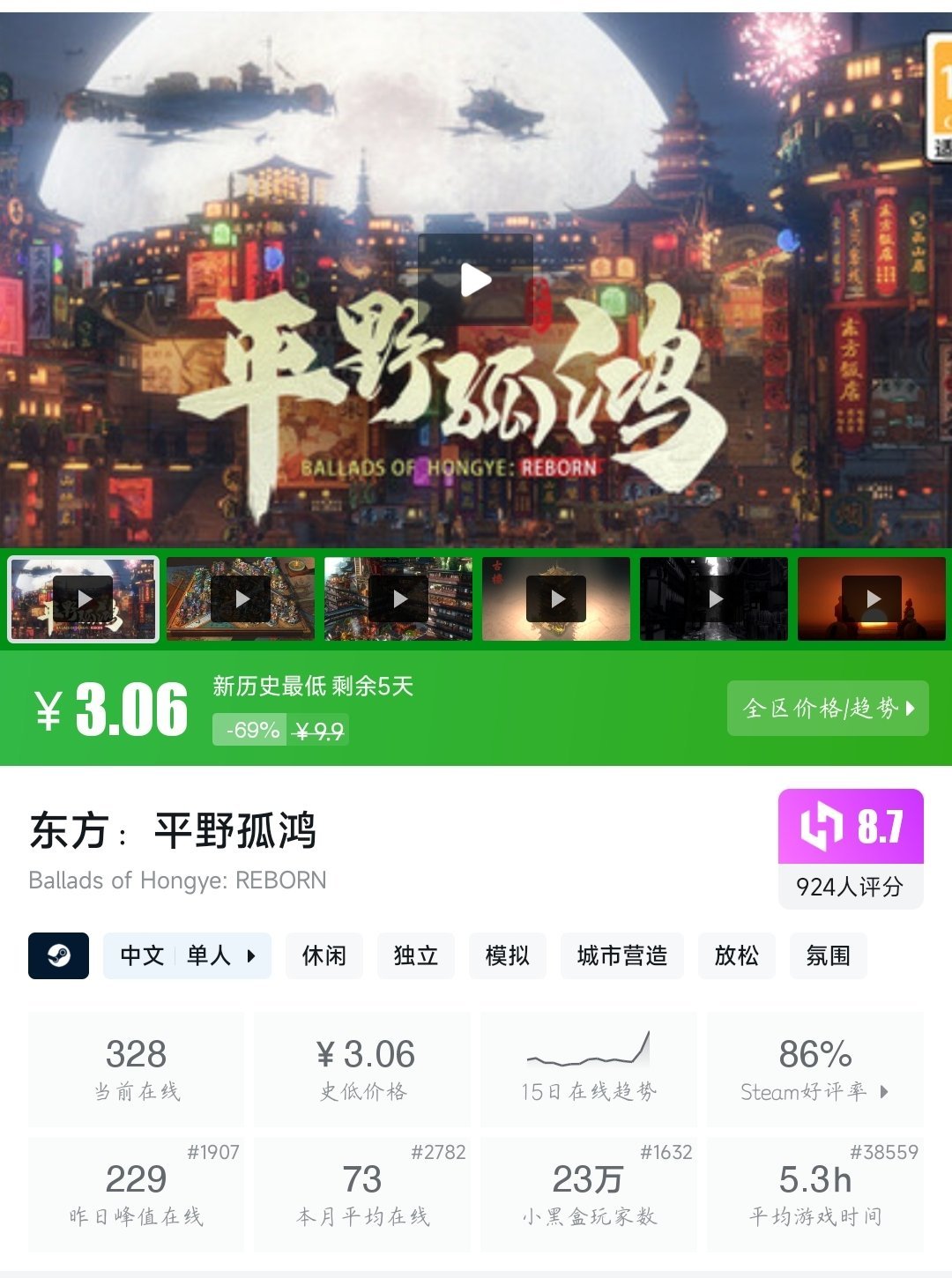Viewport: 952px width, 1278px height.
Task: Select the fifth video thumbnail
Action: coord(714,598)
